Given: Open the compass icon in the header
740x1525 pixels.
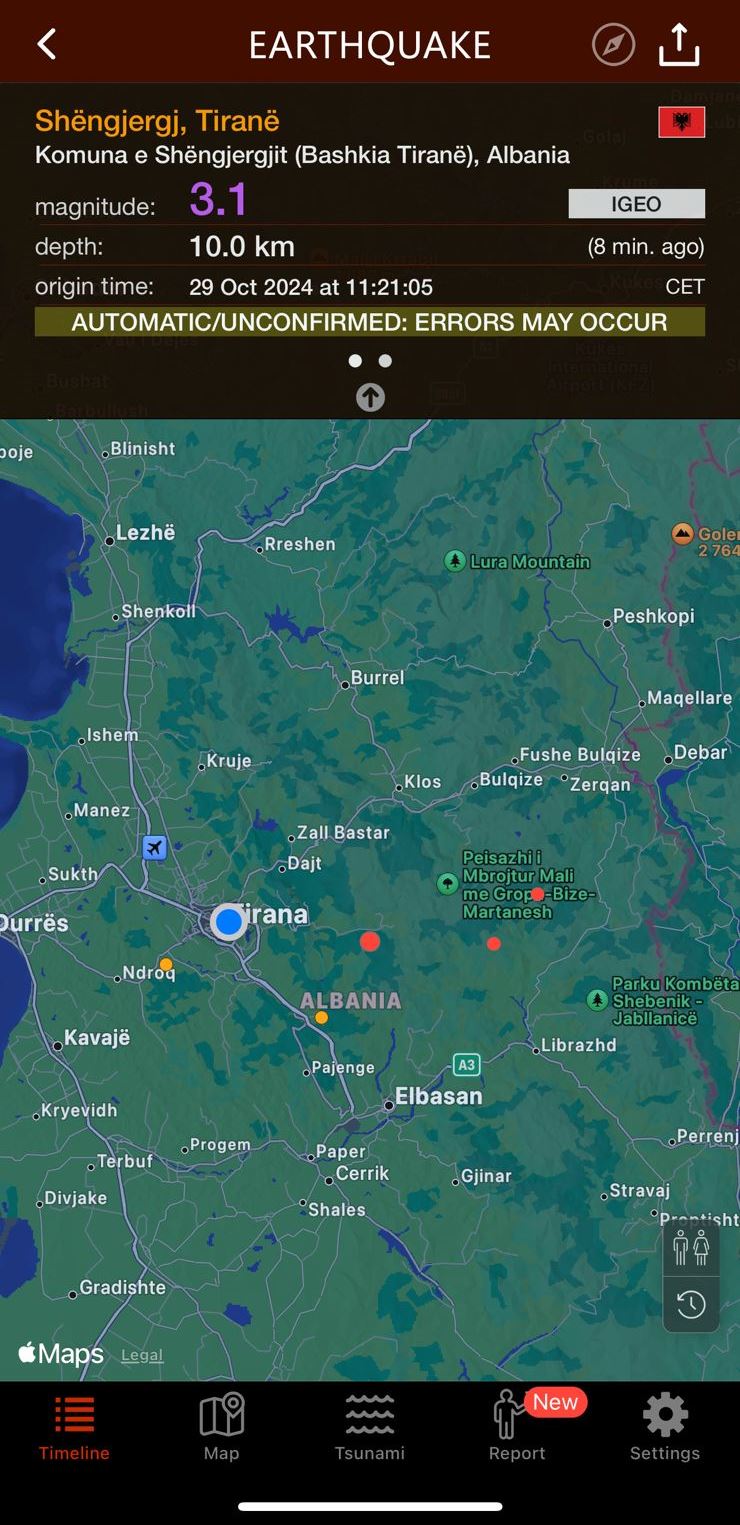Looking at the screenshot, I should click(613, 44).
